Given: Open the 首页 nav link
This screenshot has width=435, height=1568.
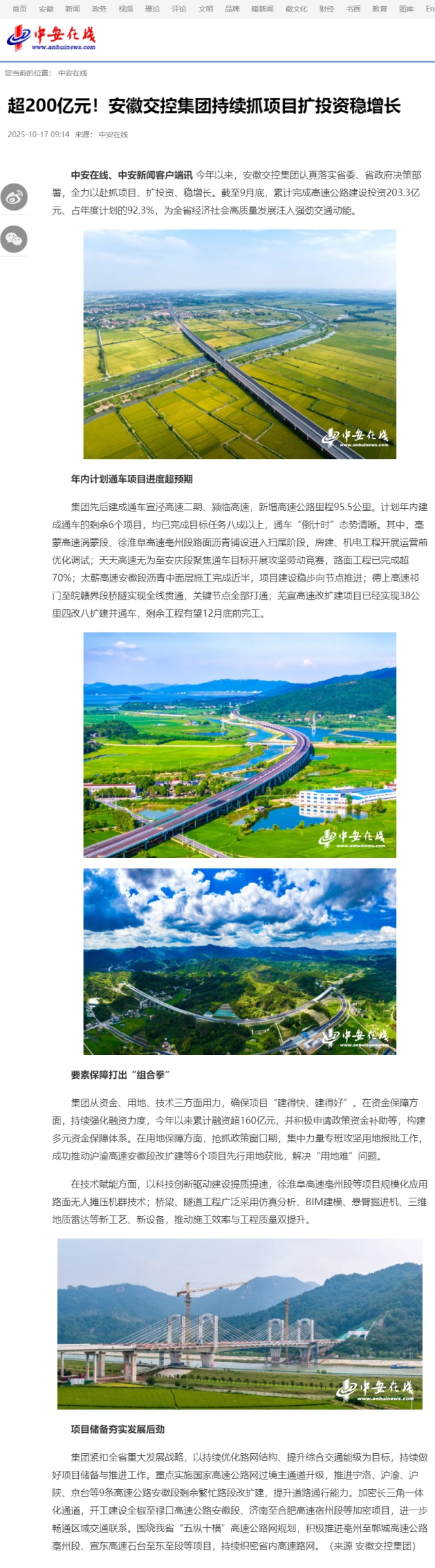Looking at the screenshot, I should tap(20, 9).
